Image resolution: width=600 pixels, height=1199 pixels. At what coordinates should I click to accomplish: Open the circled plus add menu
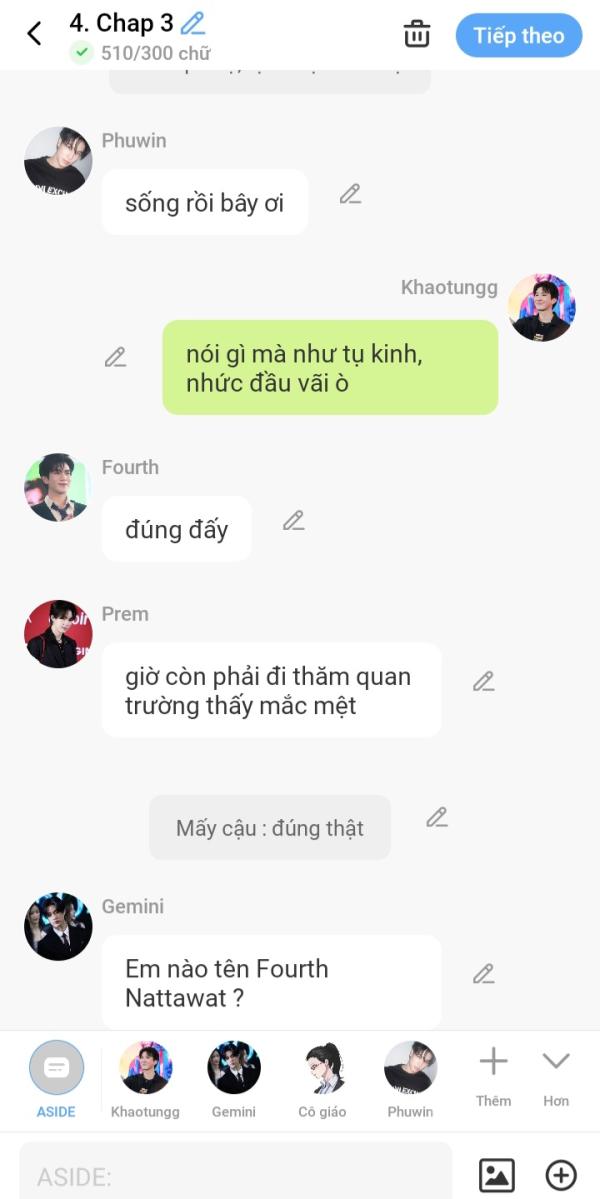pyautogui.click(x=561, y=1175)
